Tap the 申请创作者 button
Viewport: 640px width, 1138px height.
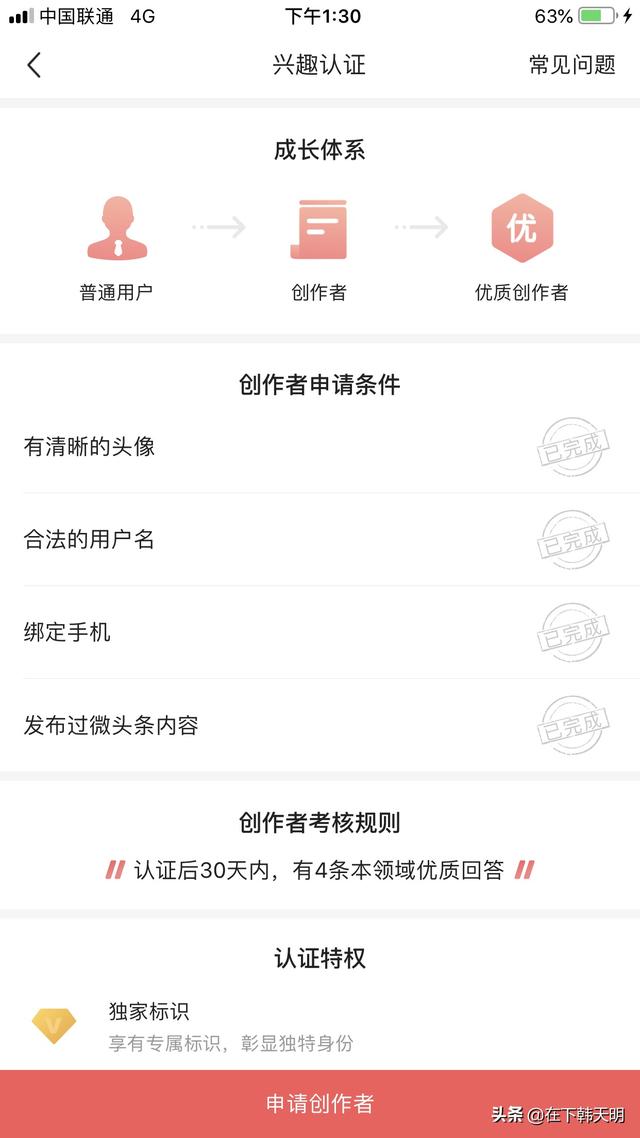point(320,1103)
